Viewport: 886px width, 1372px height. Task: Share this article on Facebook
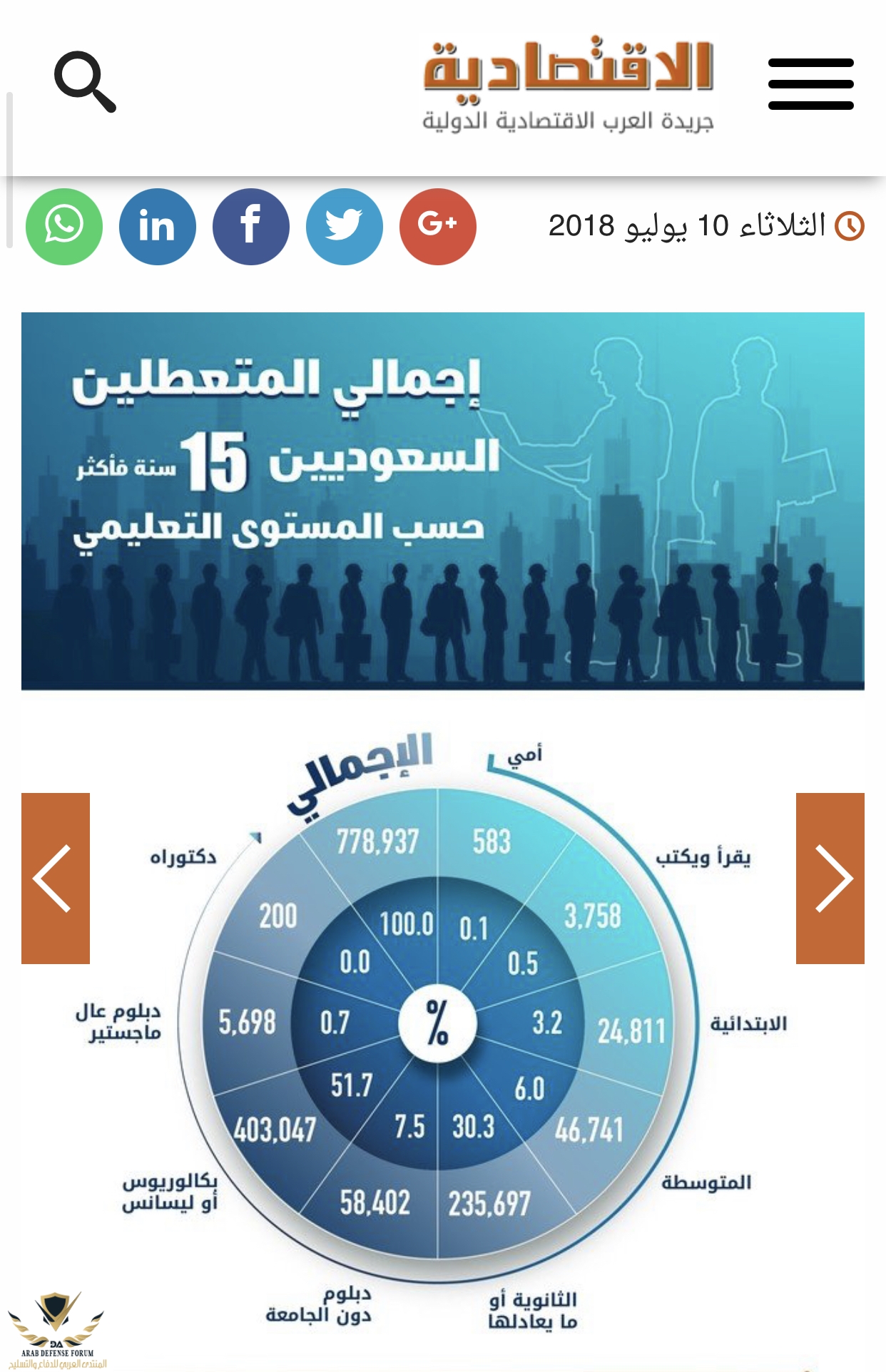(251, 227)
